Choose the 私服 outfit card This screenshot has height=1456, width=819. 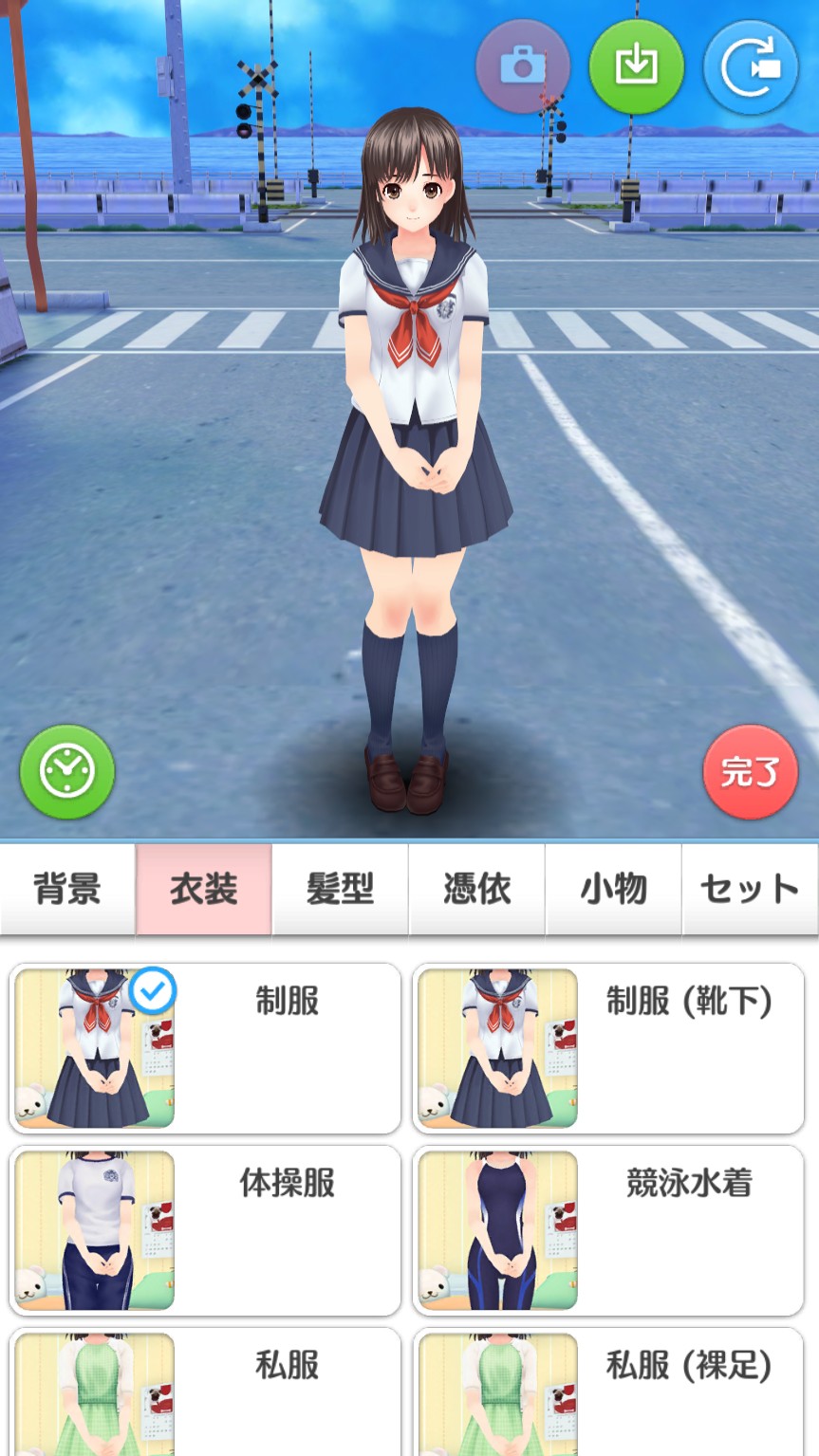[x=205, y=1394]
